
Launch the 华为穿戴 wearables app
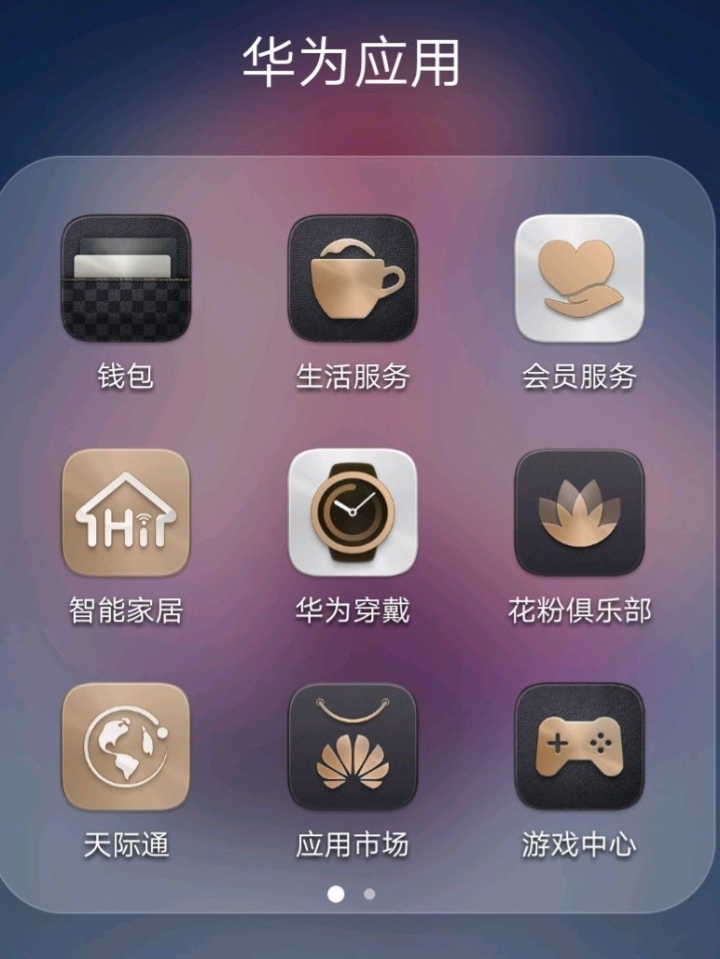[352, 512]
